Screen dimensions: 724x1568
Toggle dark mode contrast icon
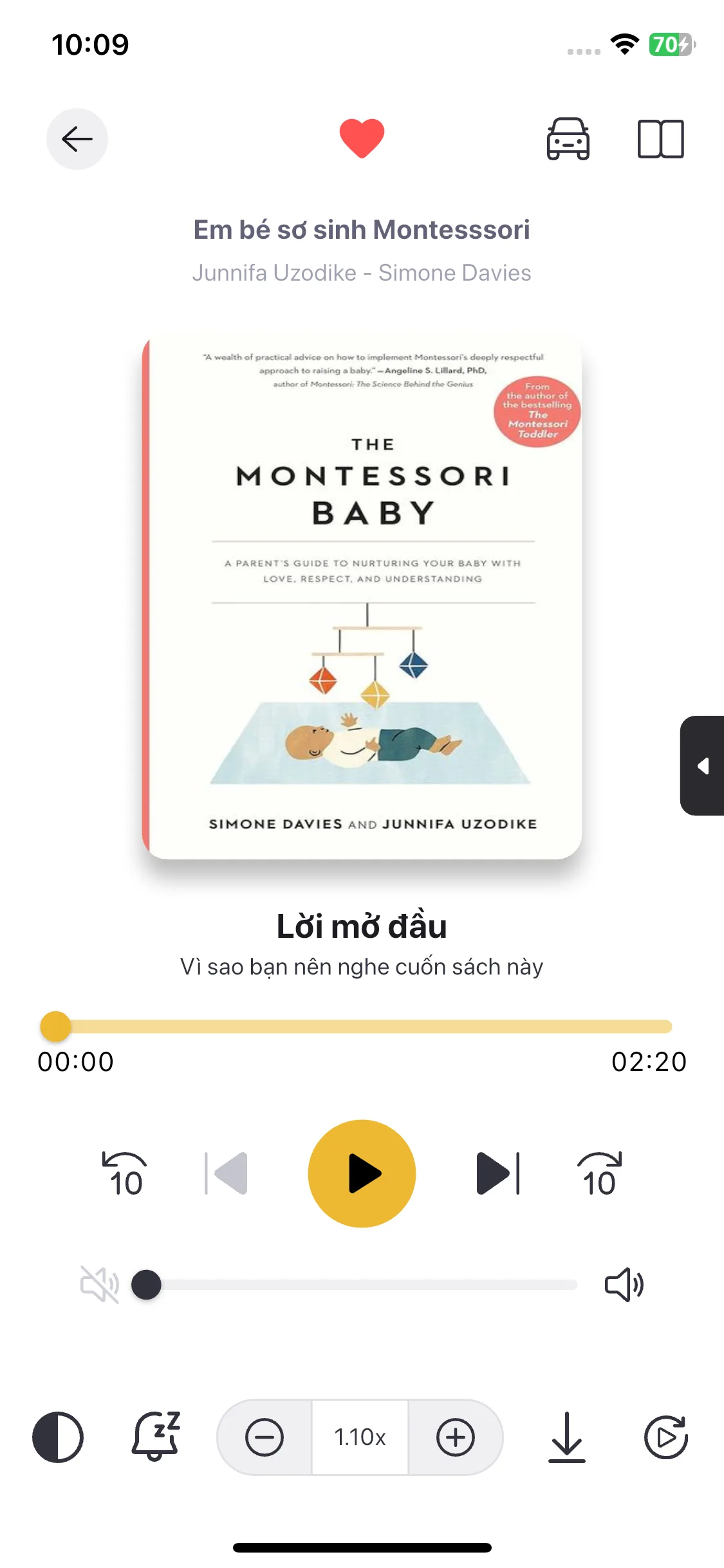point(58,1437)
